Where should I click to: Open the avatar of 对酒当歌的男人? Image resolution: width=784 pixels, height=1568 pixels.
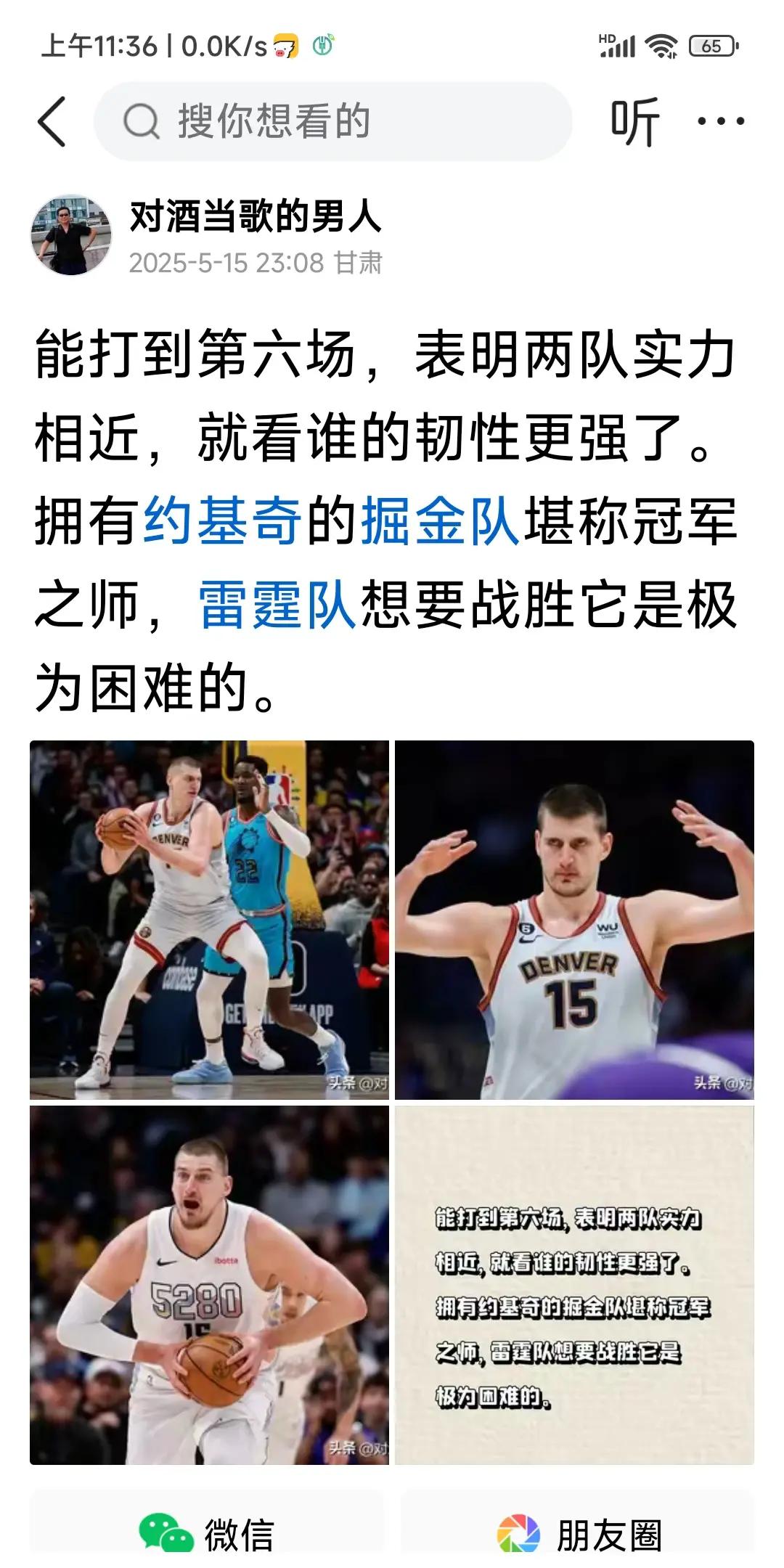[70, 235]
